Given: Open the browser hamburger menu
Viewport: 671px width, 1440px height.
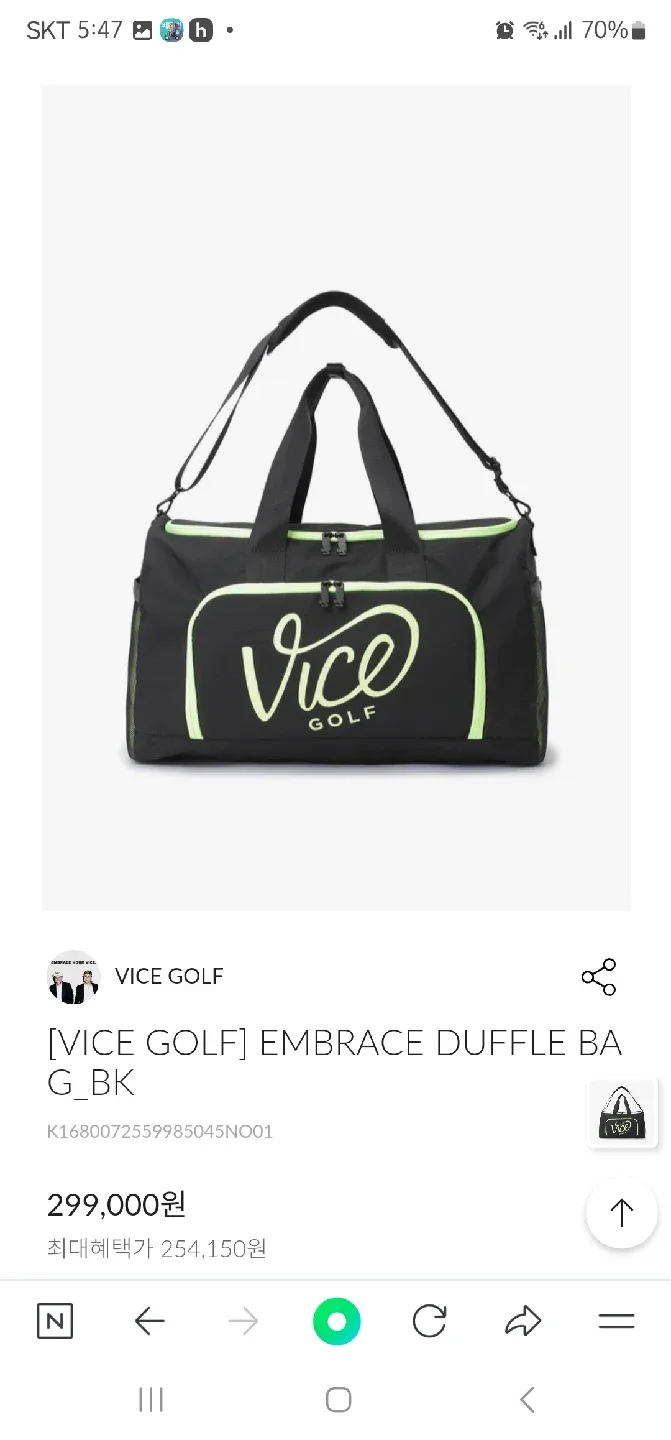Looking at the screenshot, I should [x=616, y=1322].
